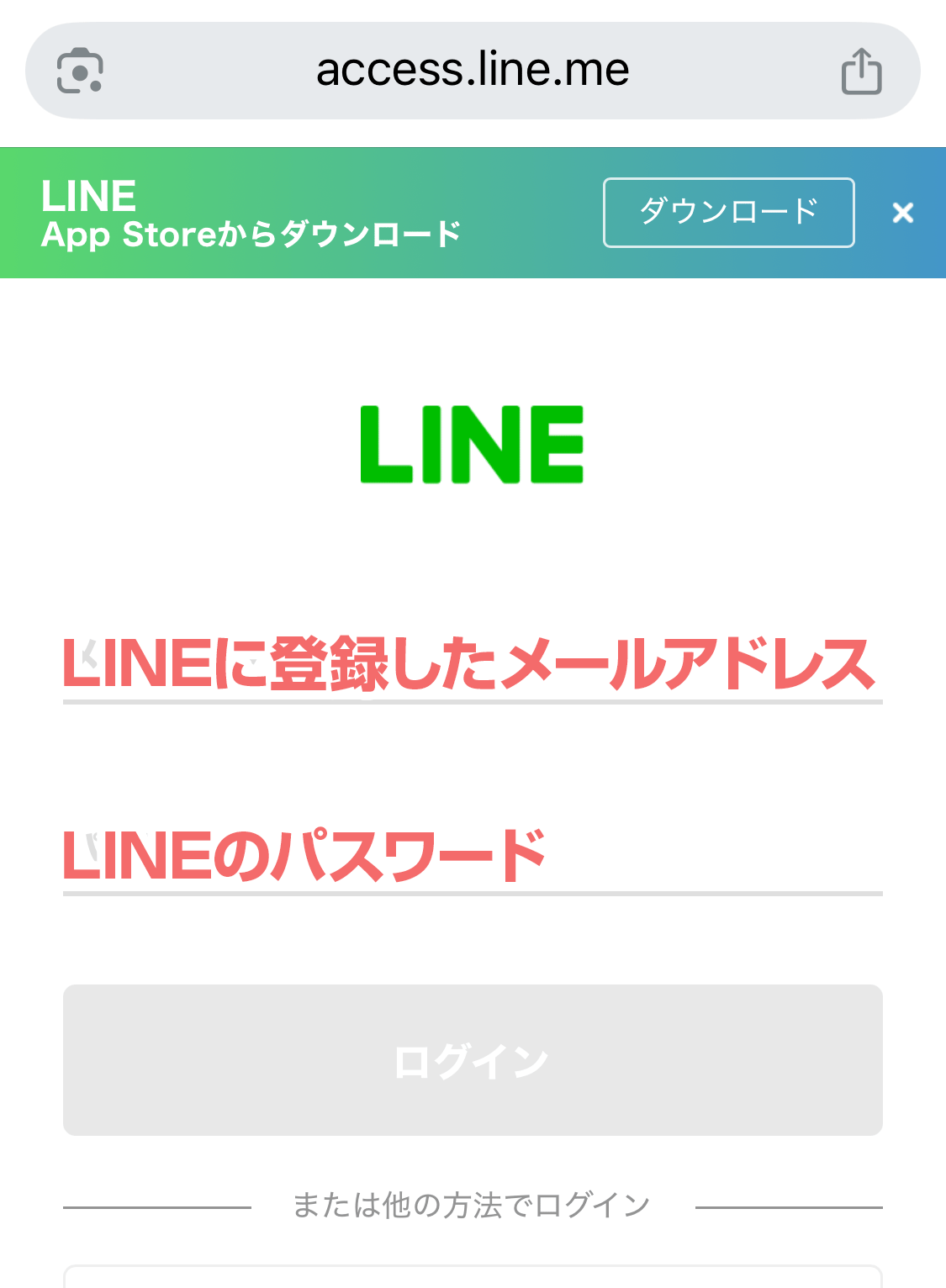Image resolution: width=946 pixels, height=1288 pixels.
Task: Open the camera search icon in address bar
Action: click(x=80, y=71)
